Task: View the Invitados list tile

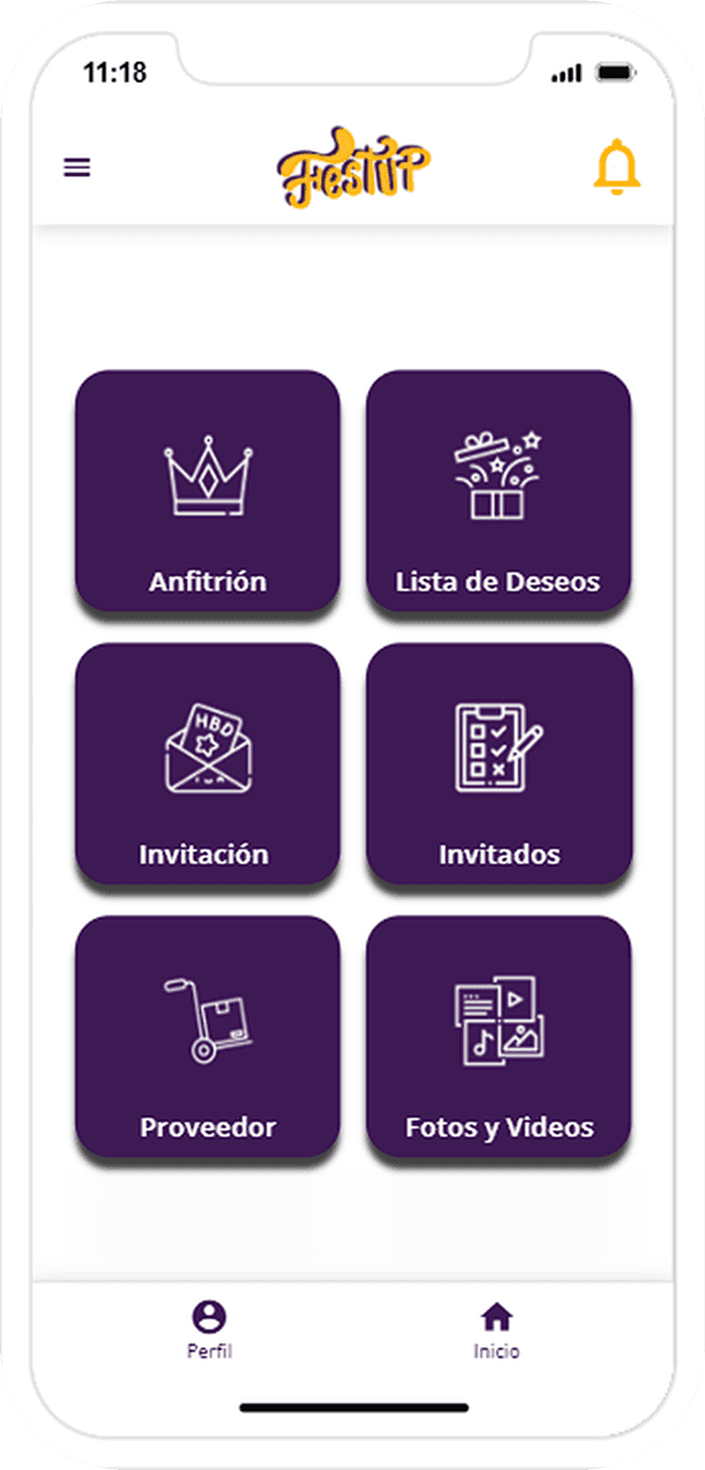Action: point(498,764)
